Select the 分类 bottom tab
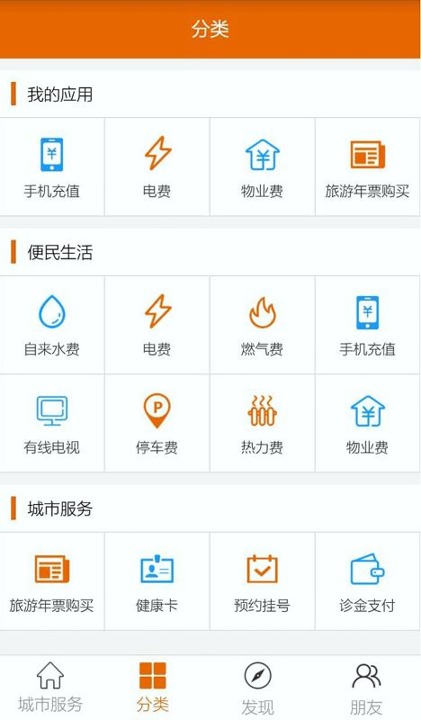The width and height of the screenshot is (421, 720). (153, 687)
